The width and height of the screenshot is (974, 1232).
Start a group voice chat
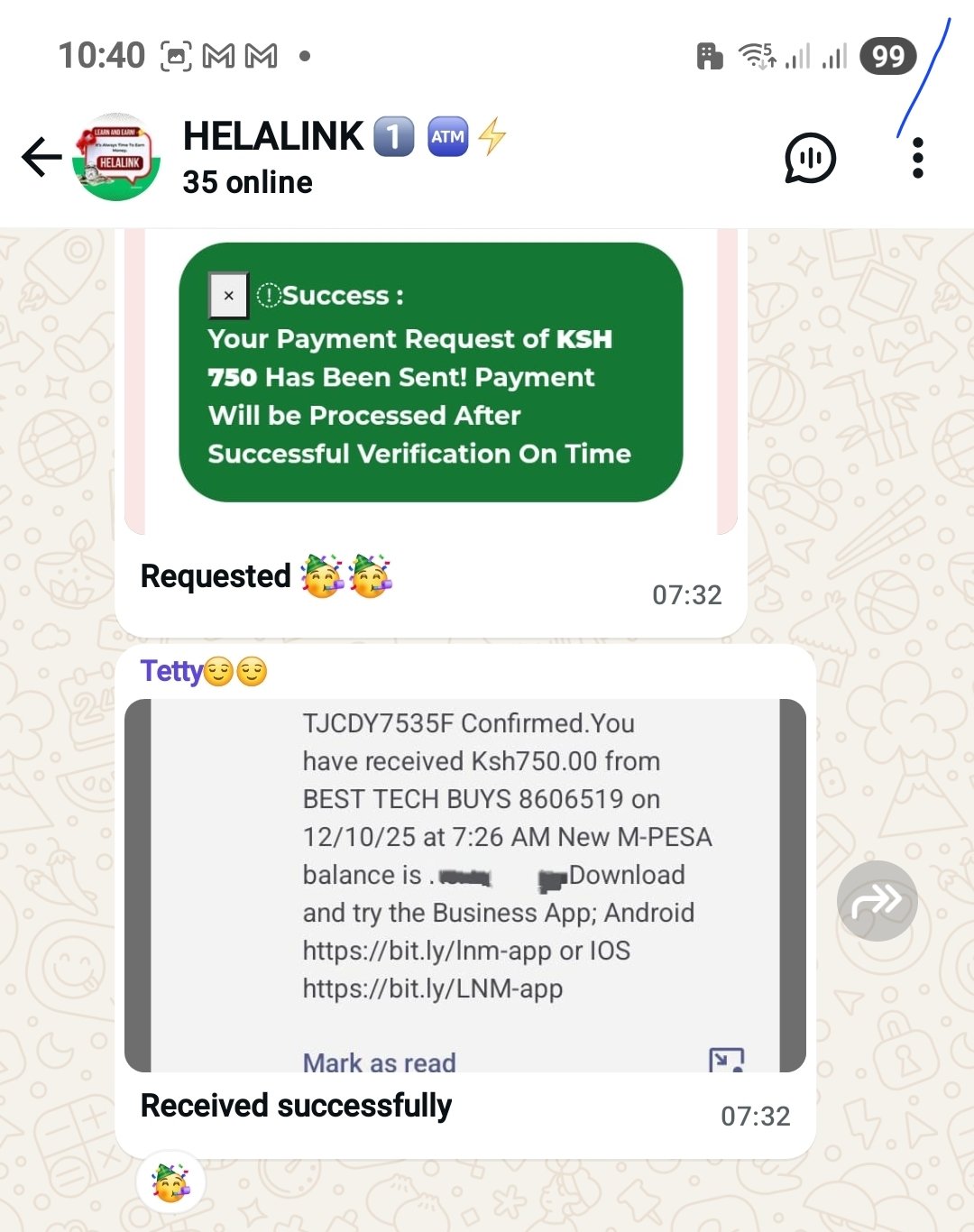(810, 158)
